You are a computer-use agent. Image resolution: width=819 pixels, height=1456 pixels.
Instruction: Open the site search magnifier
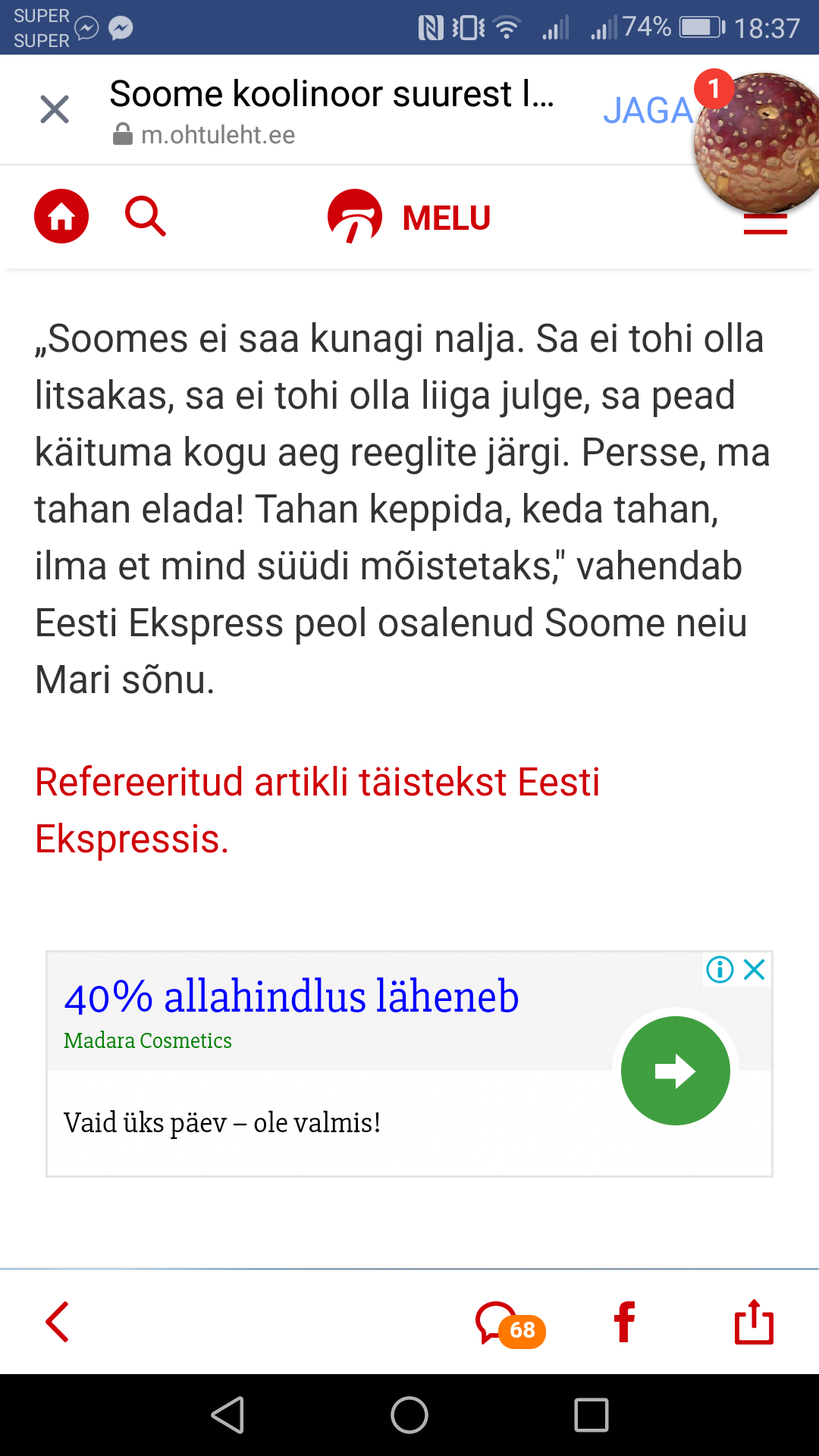point(146,216)
